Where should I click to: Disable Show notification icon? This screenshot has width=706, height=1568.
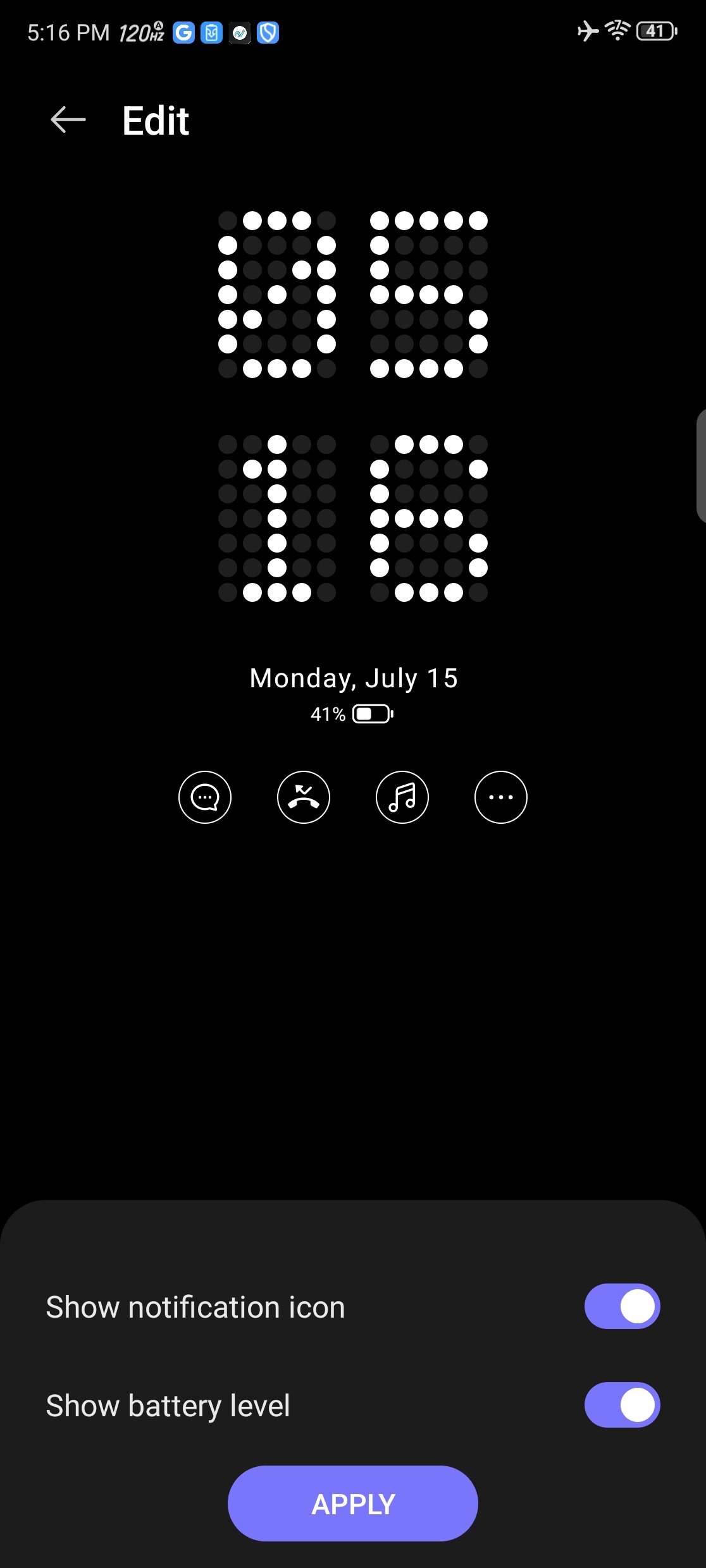[622, 1306]
